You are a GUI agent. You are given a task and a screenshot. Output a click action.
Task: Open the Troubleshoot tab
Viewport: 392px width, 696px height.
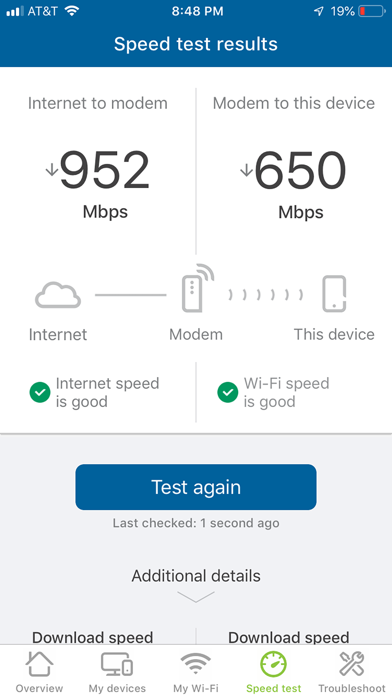(352, 672)
